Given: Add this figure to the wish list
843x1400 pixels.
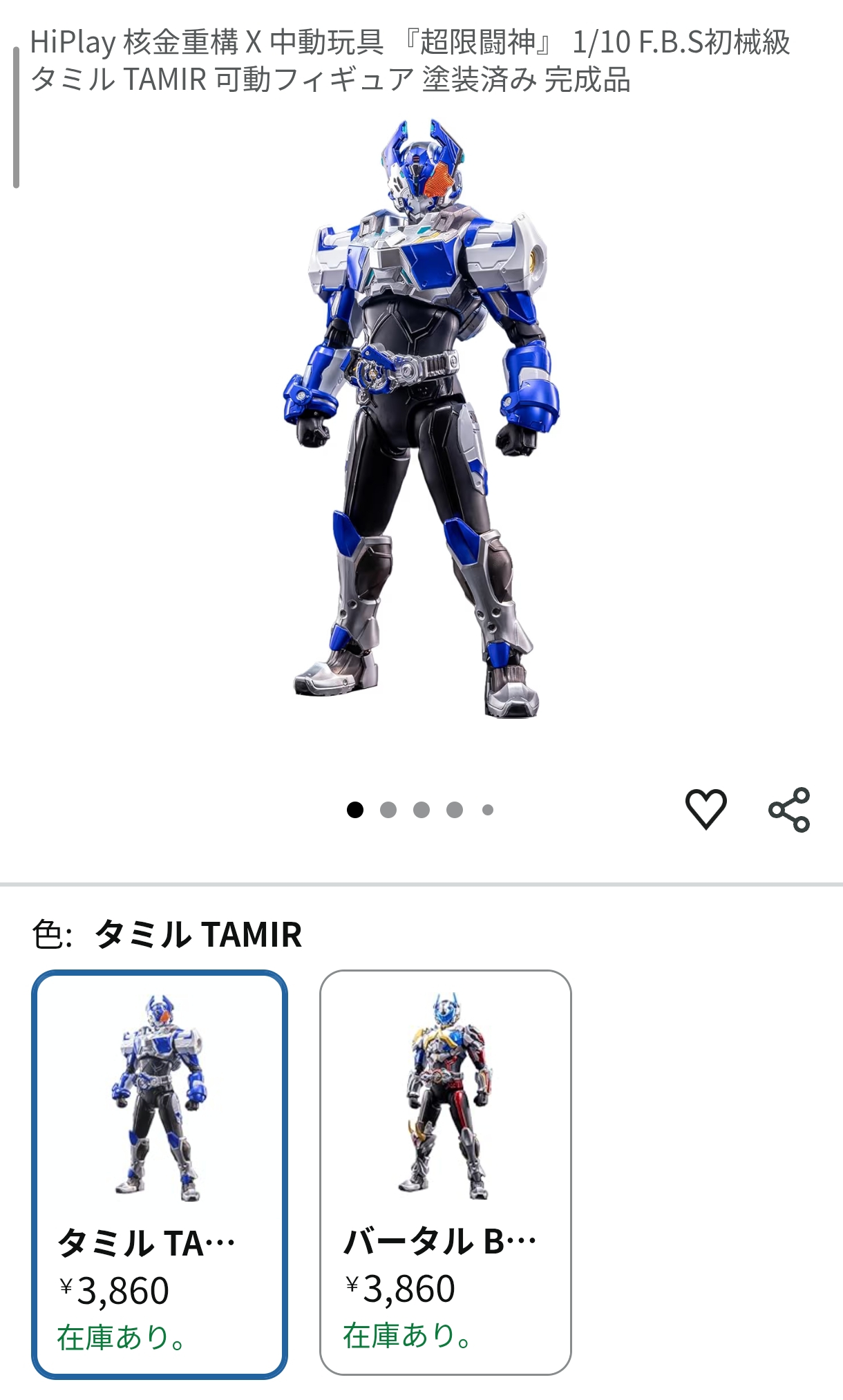Looking at the screenshot, I should click(705, 808).
